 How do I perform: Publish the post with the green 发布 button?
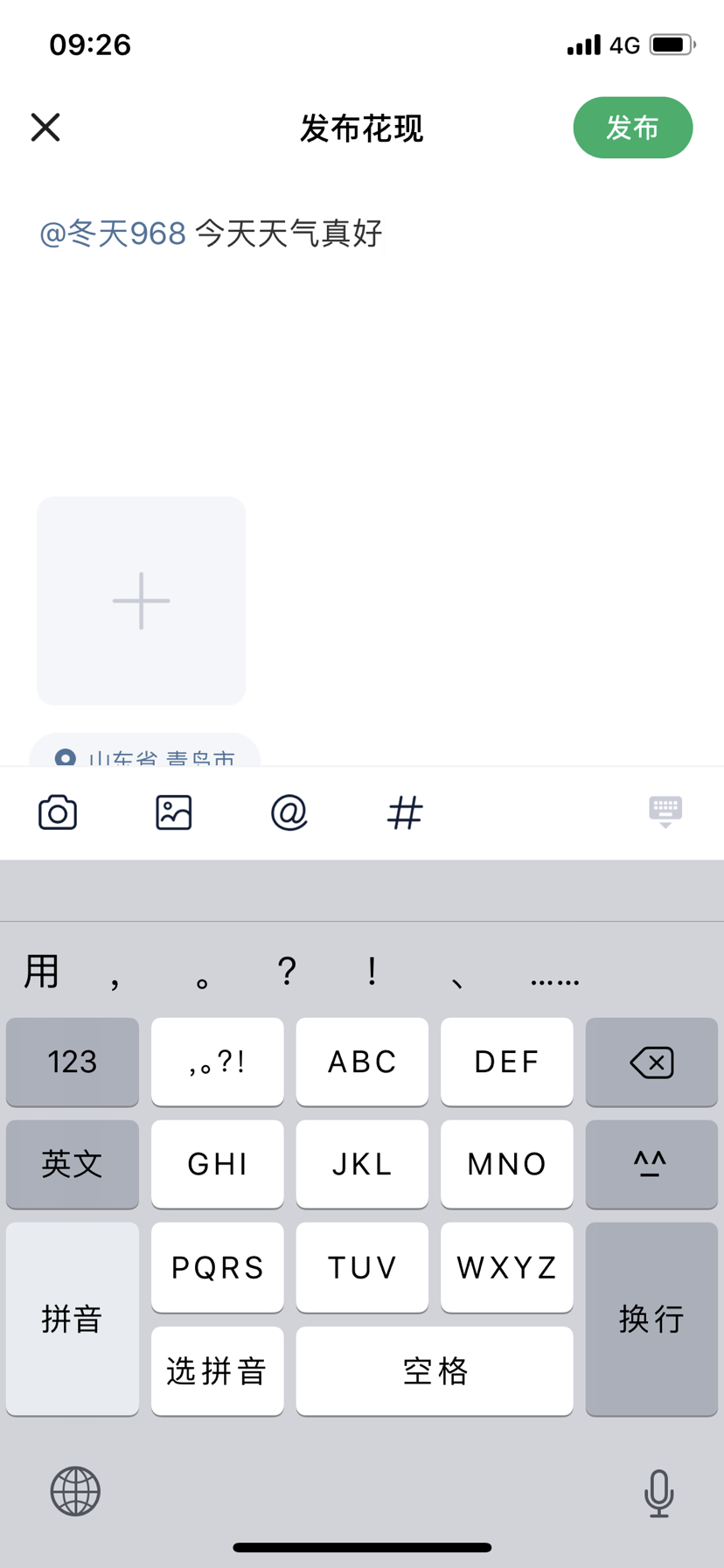point(632,128)
